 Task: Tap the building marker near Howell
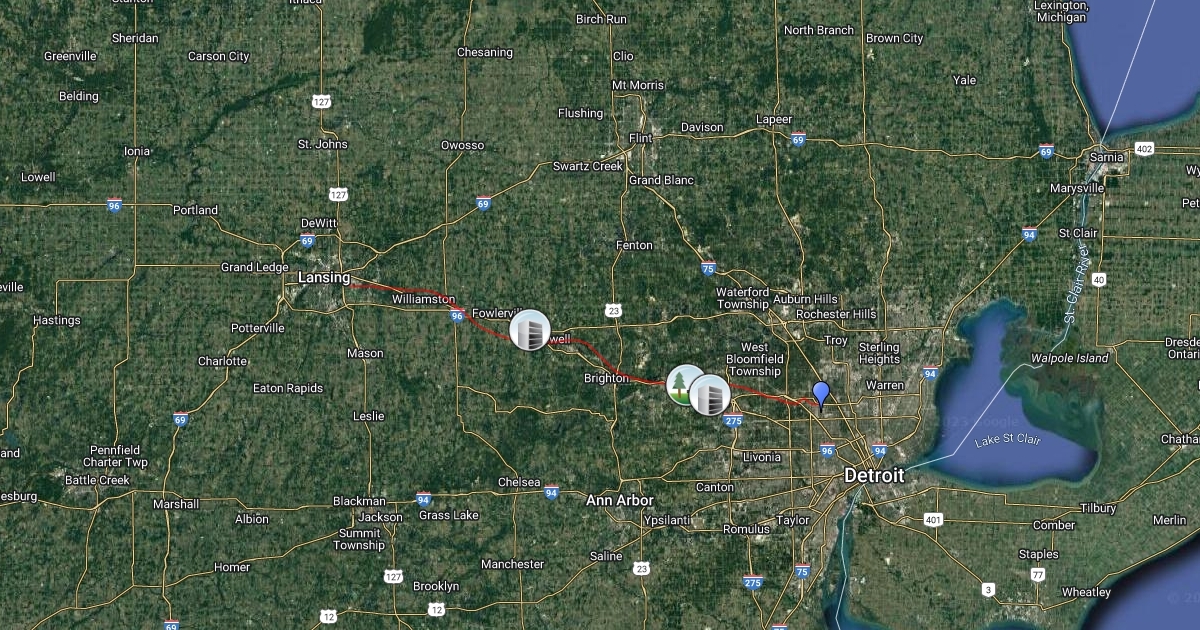click(530, 330)
